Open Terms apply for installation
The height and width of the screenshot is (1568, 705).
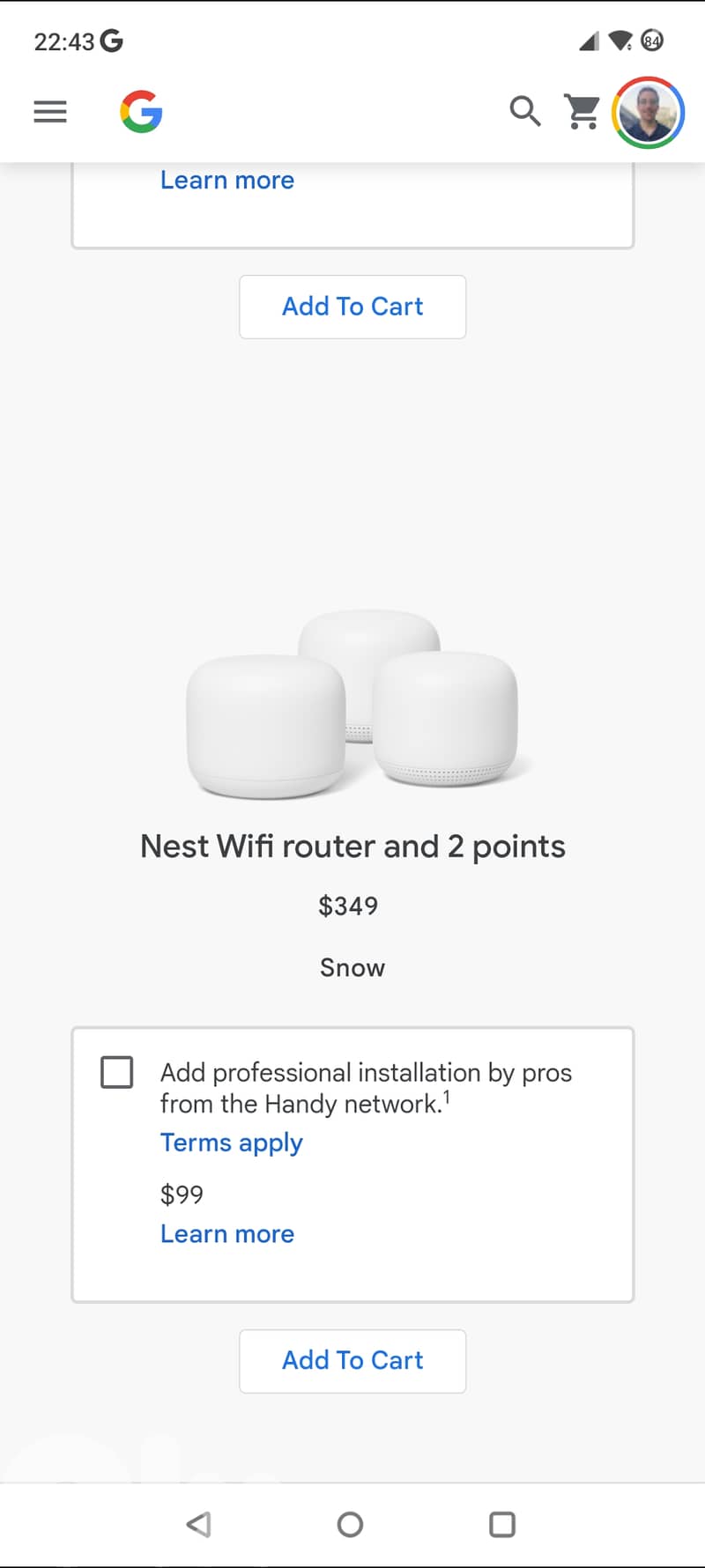coord(231,1143)
